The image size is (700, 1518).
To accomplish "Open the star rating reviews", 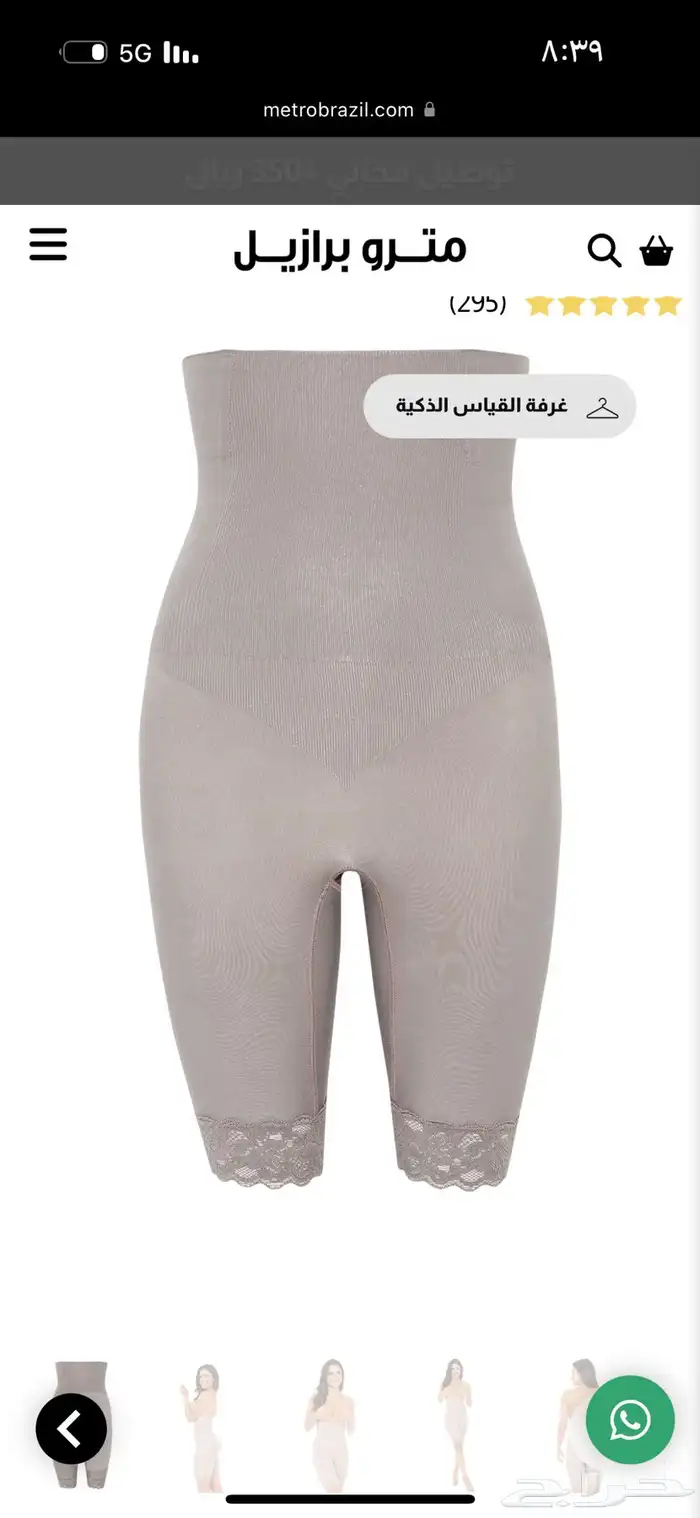I will (x=602, y=305).
